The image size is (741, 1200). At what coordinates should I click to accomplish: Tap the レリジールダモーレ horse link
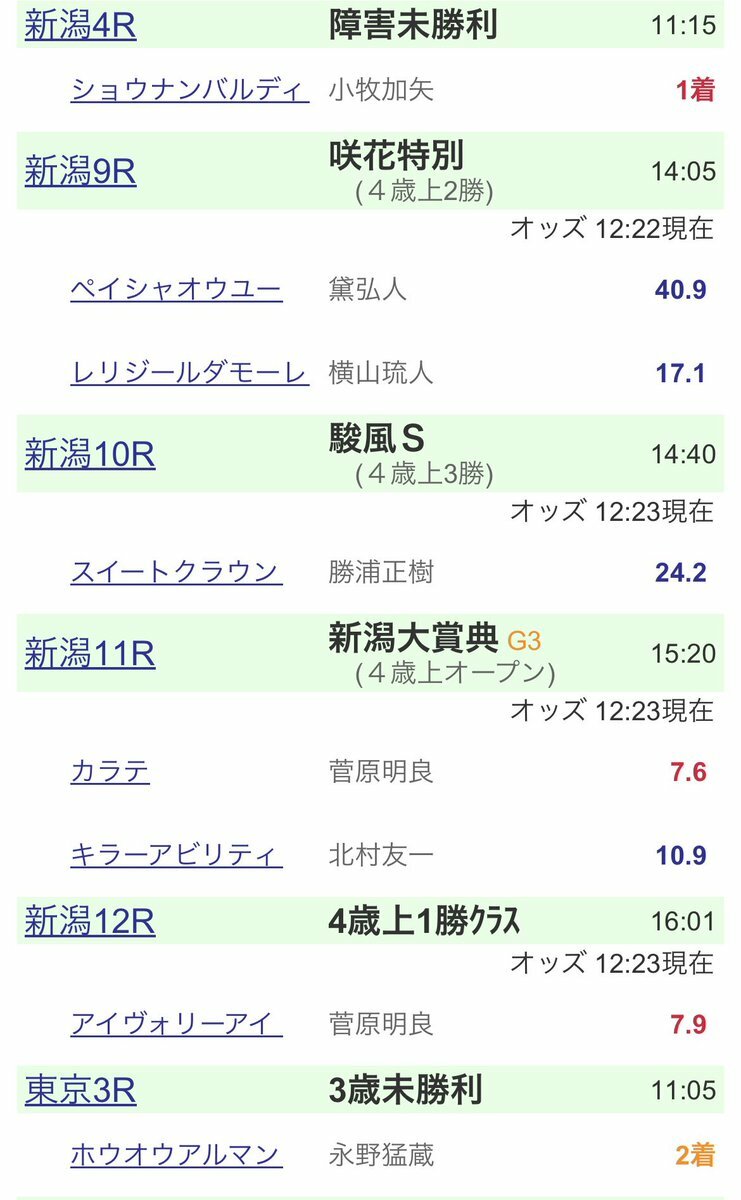(190, 373)
